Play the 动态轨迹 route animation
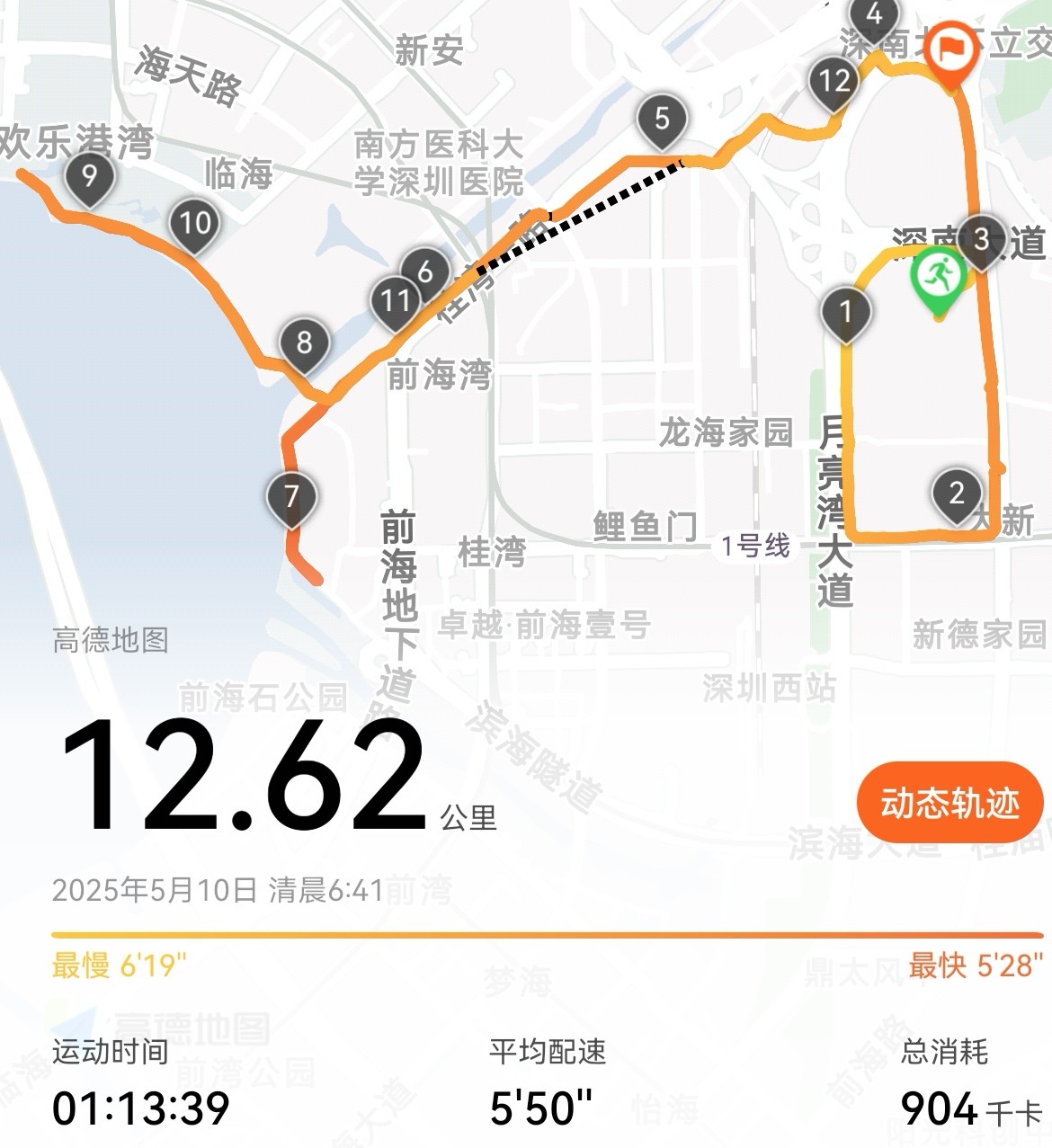Viewport: 1052px width, 1148px height. point(949,803)
